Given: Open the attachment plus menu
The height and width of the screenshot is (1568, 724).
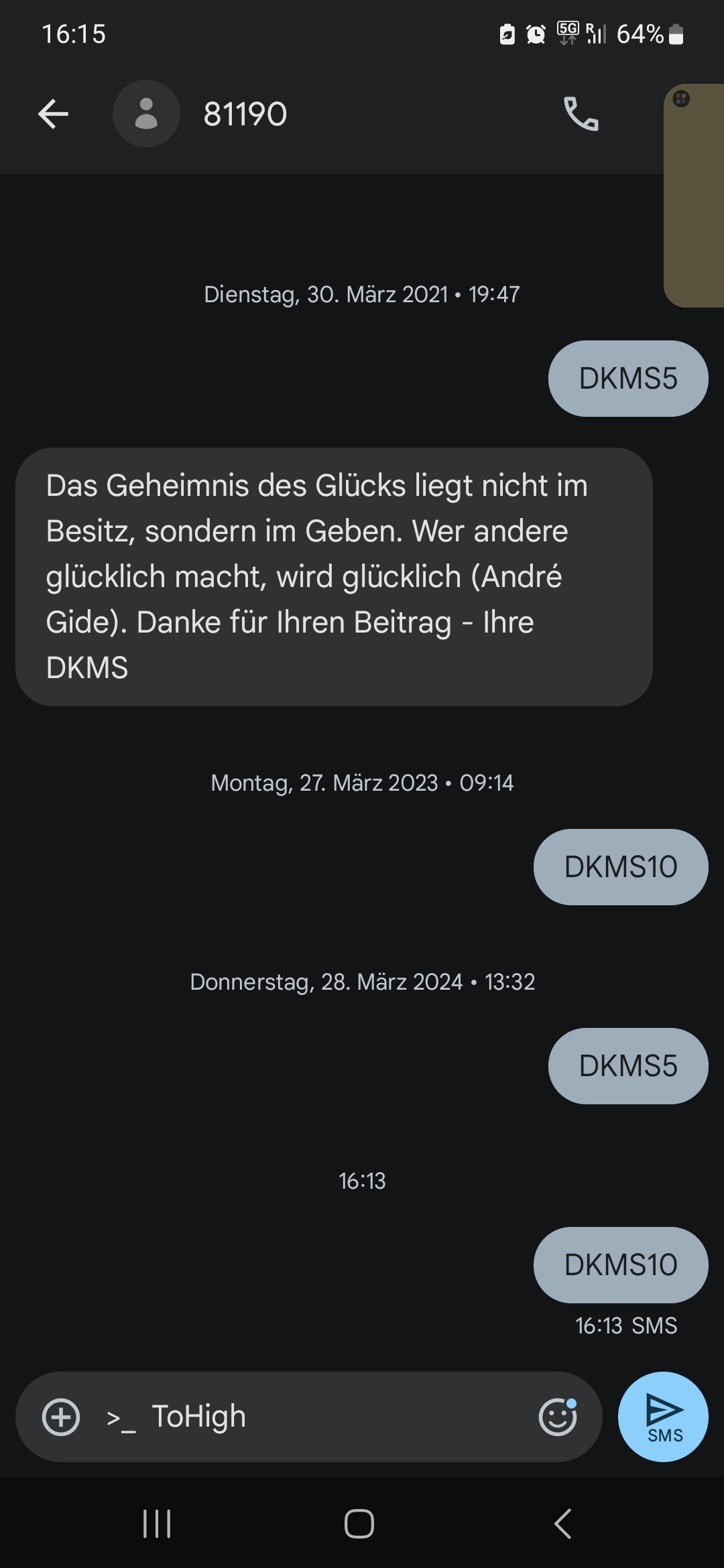Looking at the screenshot, I should point(61,1417).
